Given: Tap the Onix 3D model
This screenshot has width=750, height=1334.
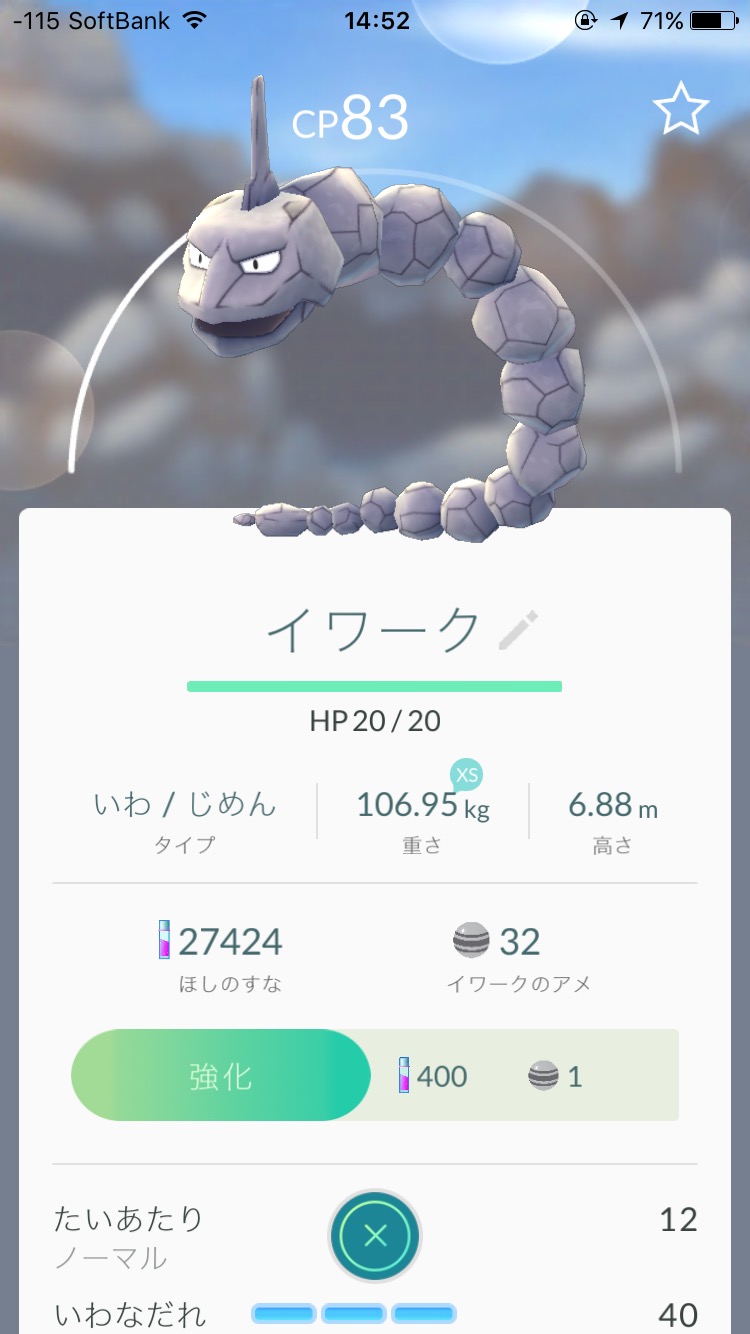Looking at the screenshot, I should pos(380,330).
